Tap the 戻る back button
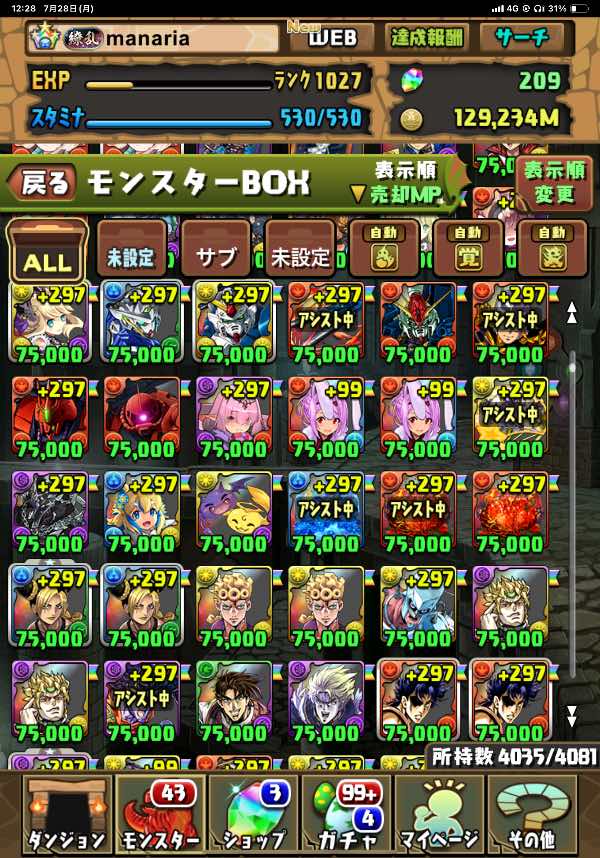Viewport: 600px width, 858px height. coord(42,183)
